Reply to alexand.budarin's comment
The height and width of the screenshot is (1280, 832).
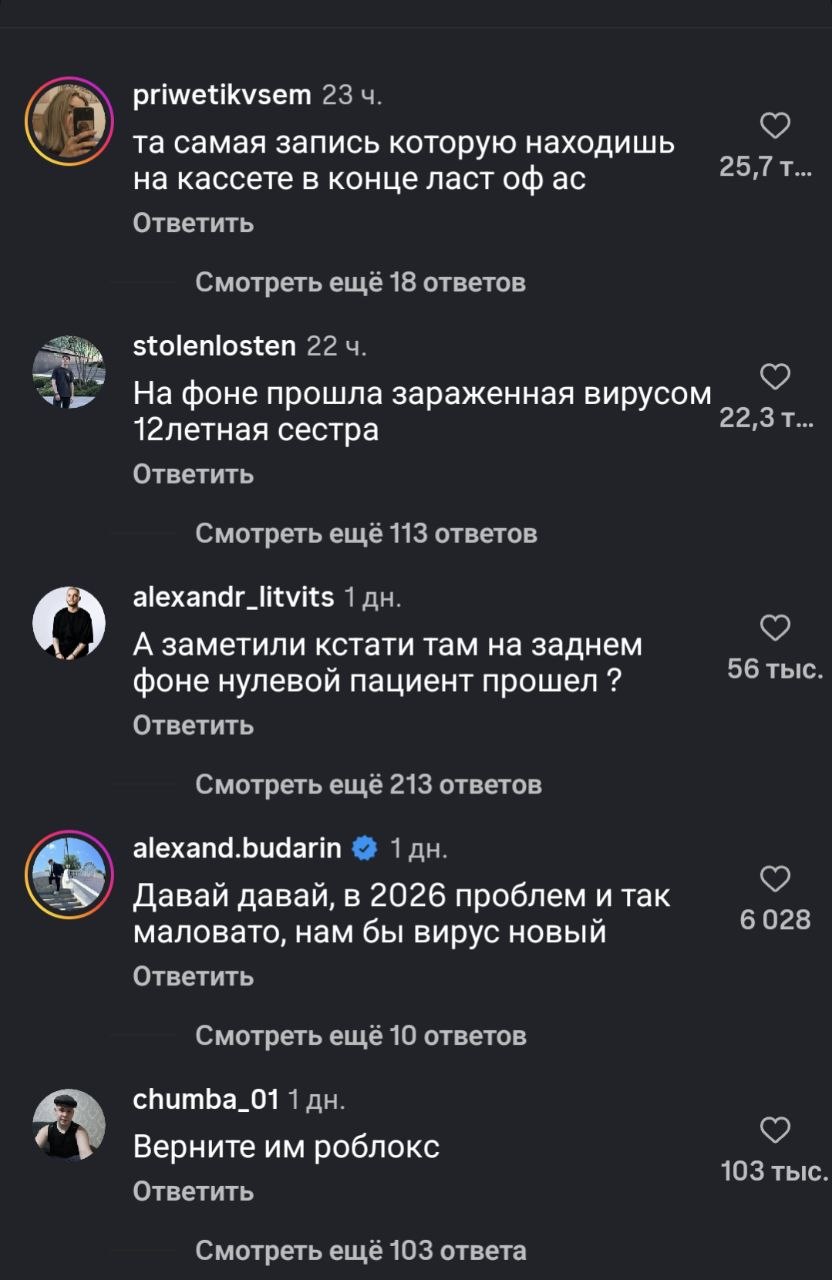point(193,977)
